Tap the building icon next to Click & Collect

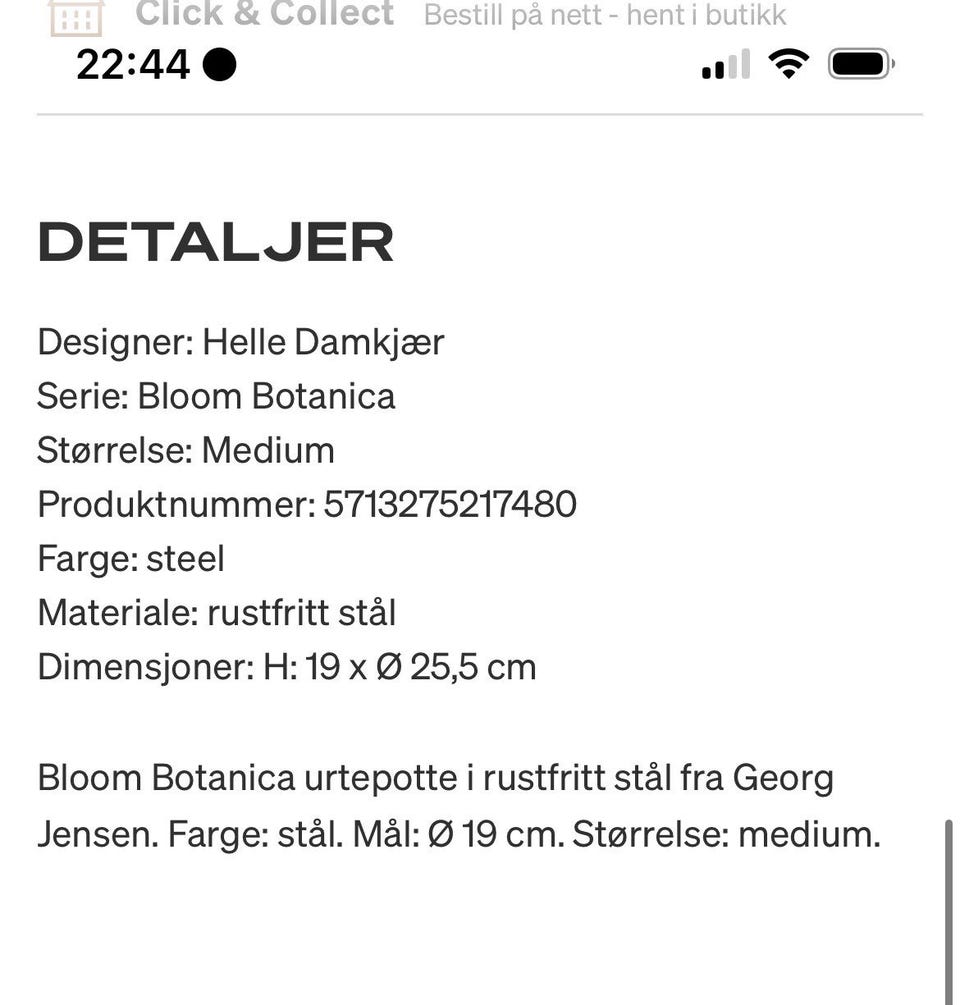click(77, 14)
